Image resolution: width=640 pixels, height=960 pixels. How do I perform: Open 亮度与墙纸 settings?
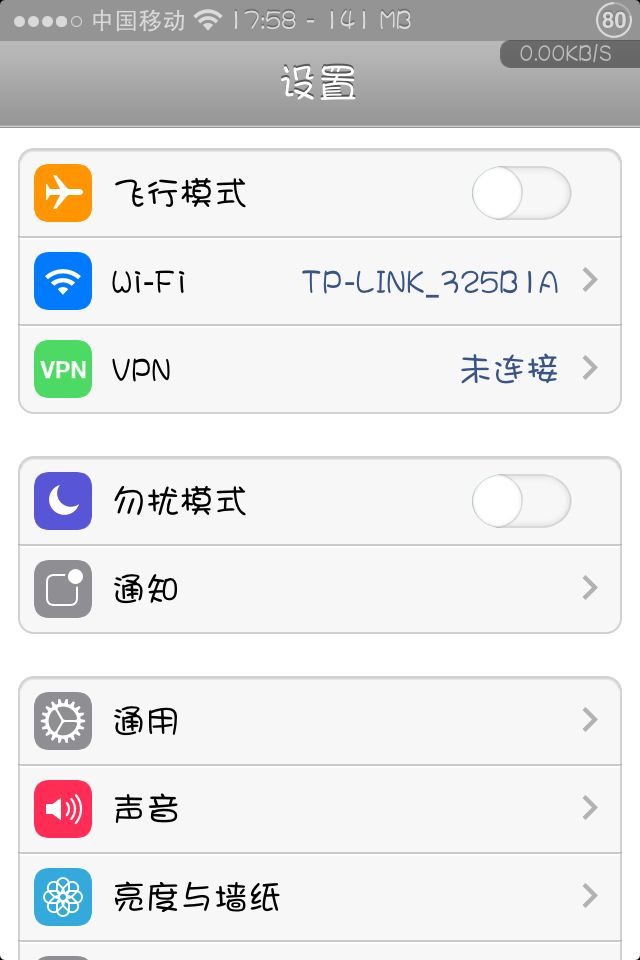320,897
